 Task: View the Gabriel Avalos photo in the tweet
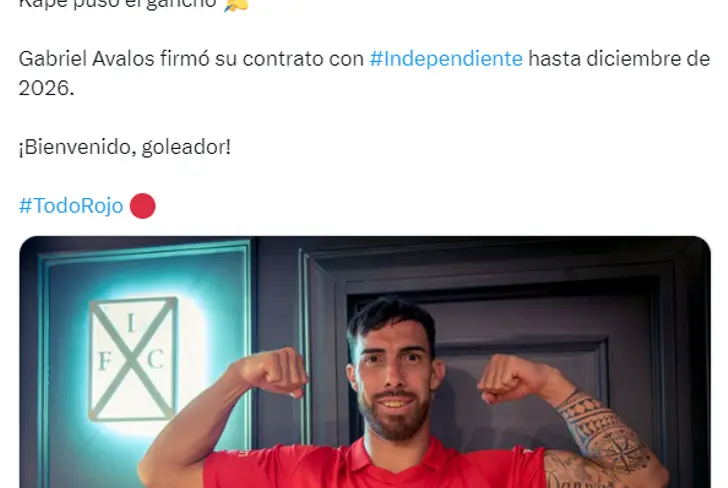(x=364, y=362)
